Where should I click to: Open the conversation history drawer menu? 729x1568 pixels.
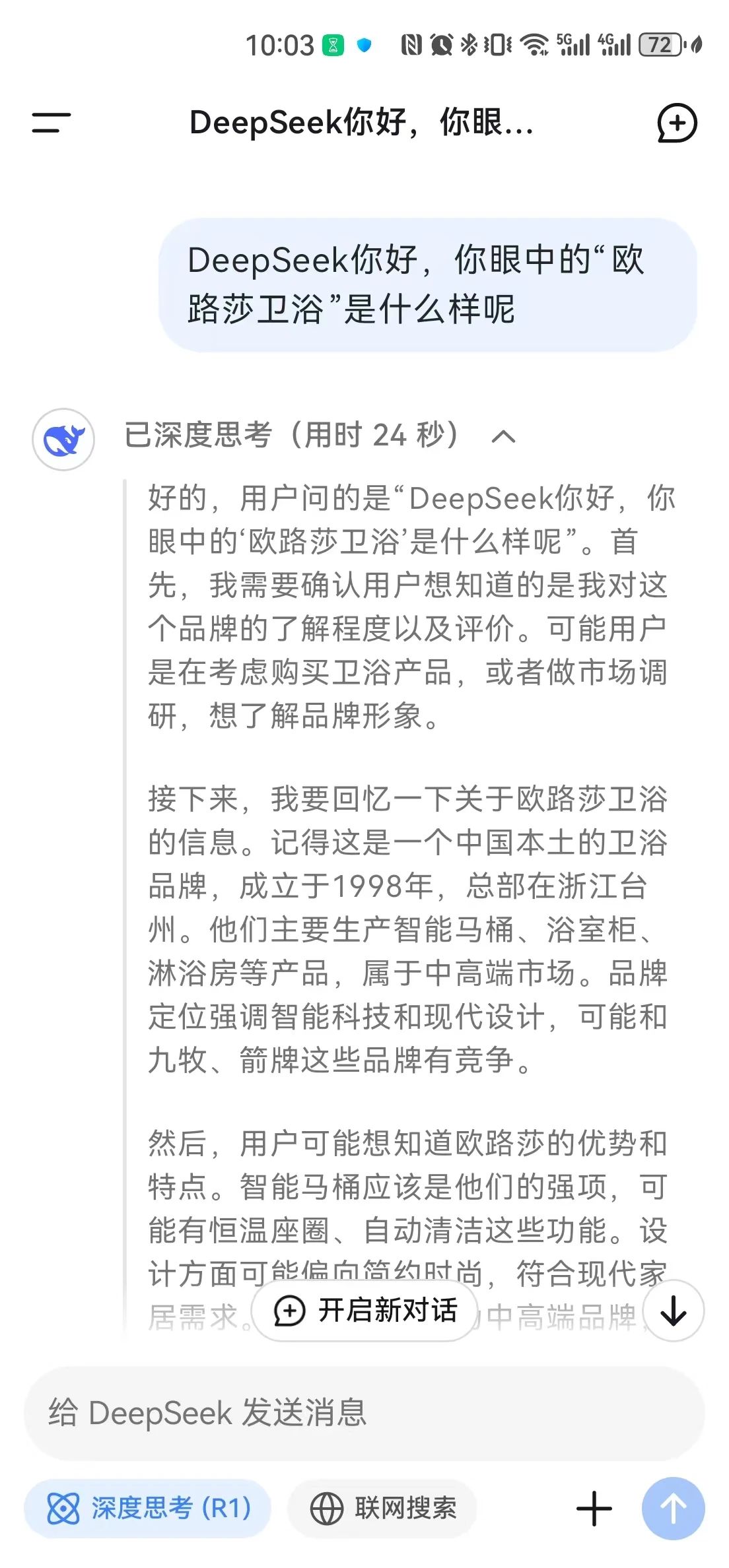click(51, 123)
